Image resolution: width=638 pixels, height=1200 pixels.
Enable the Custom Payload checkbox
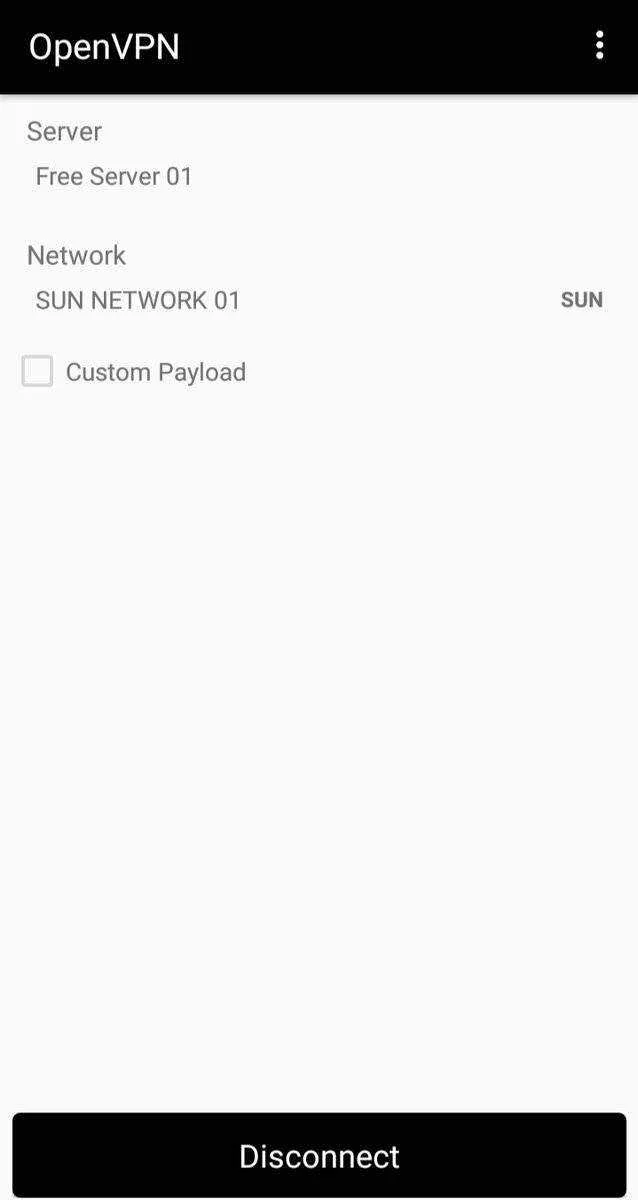tap(38, 372)
